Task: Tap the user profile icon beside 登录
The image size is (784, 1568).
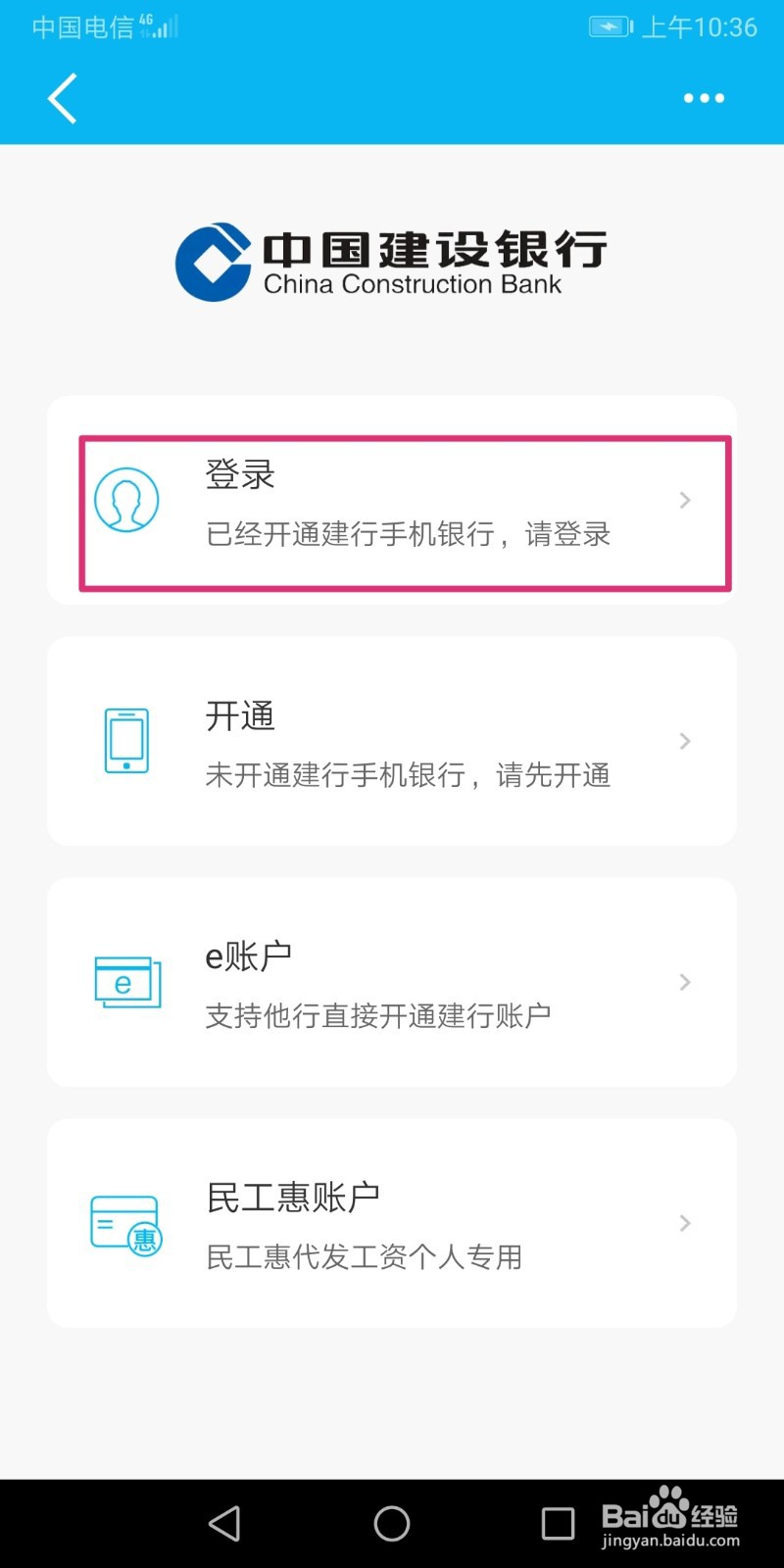Action: 125,501
